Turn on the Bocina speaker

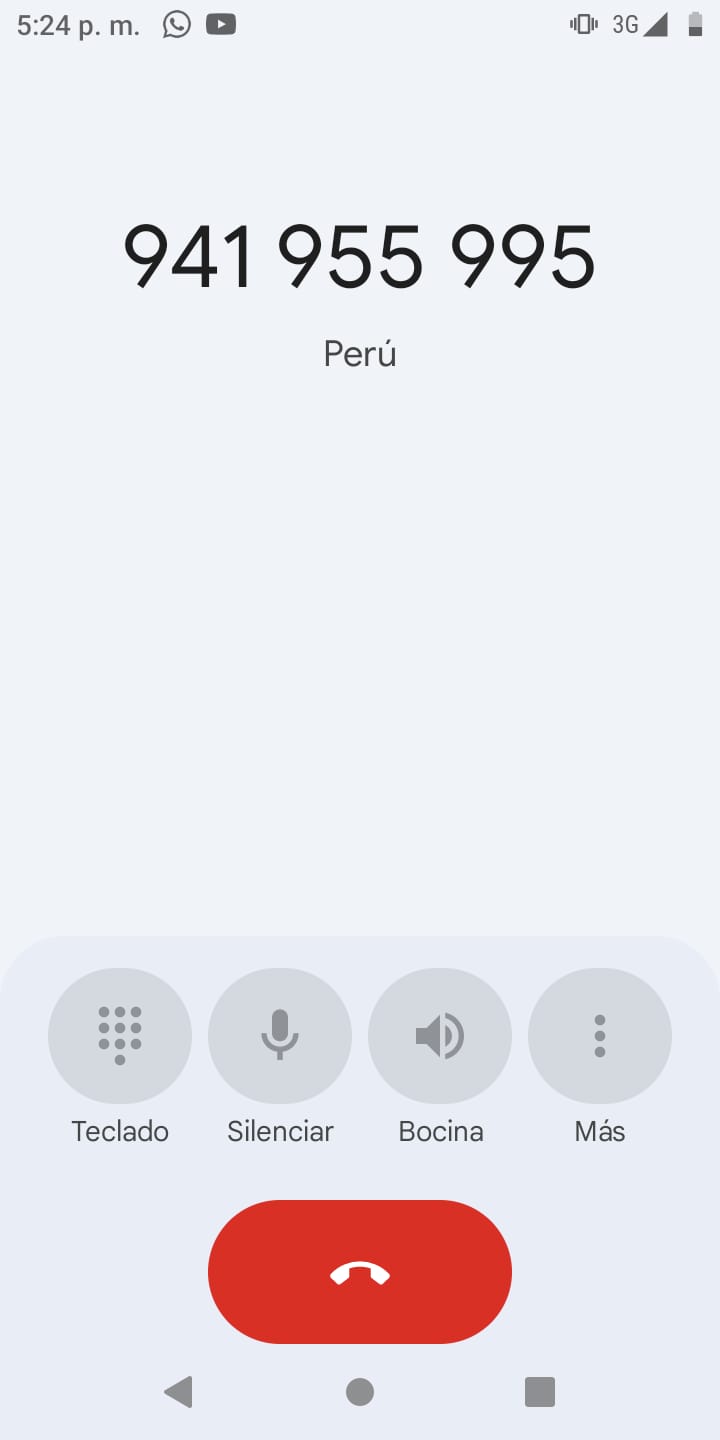440,1035
